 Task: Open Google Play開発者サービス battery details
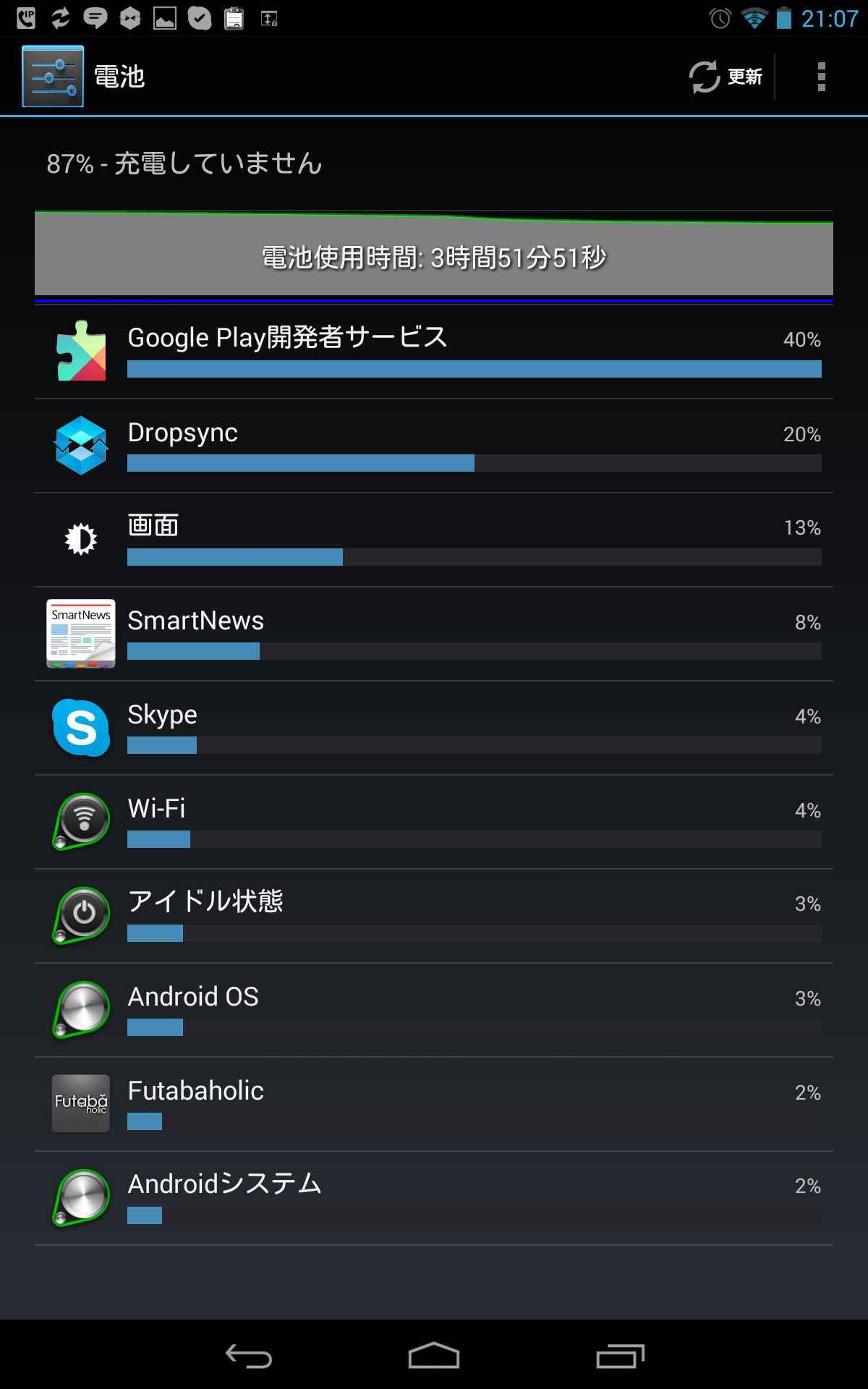coord(434,352)
